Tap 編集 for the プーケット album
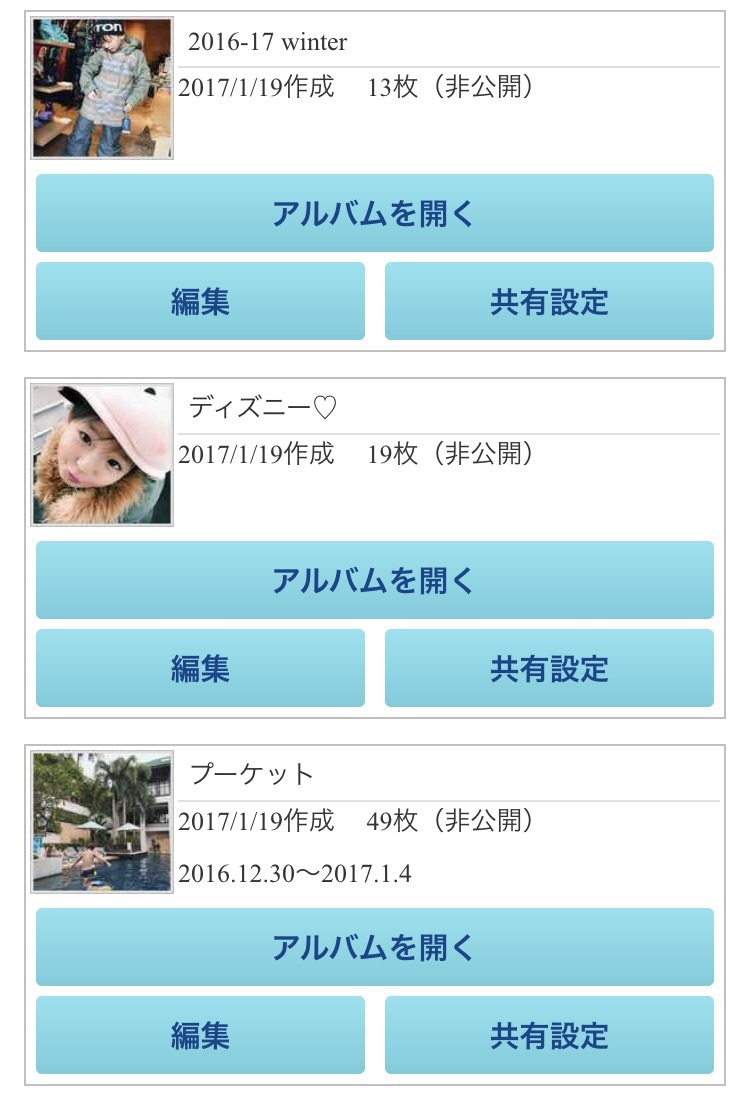Screen dimensions: 750x1104 pyautogui.click(x=200, y=1035)
